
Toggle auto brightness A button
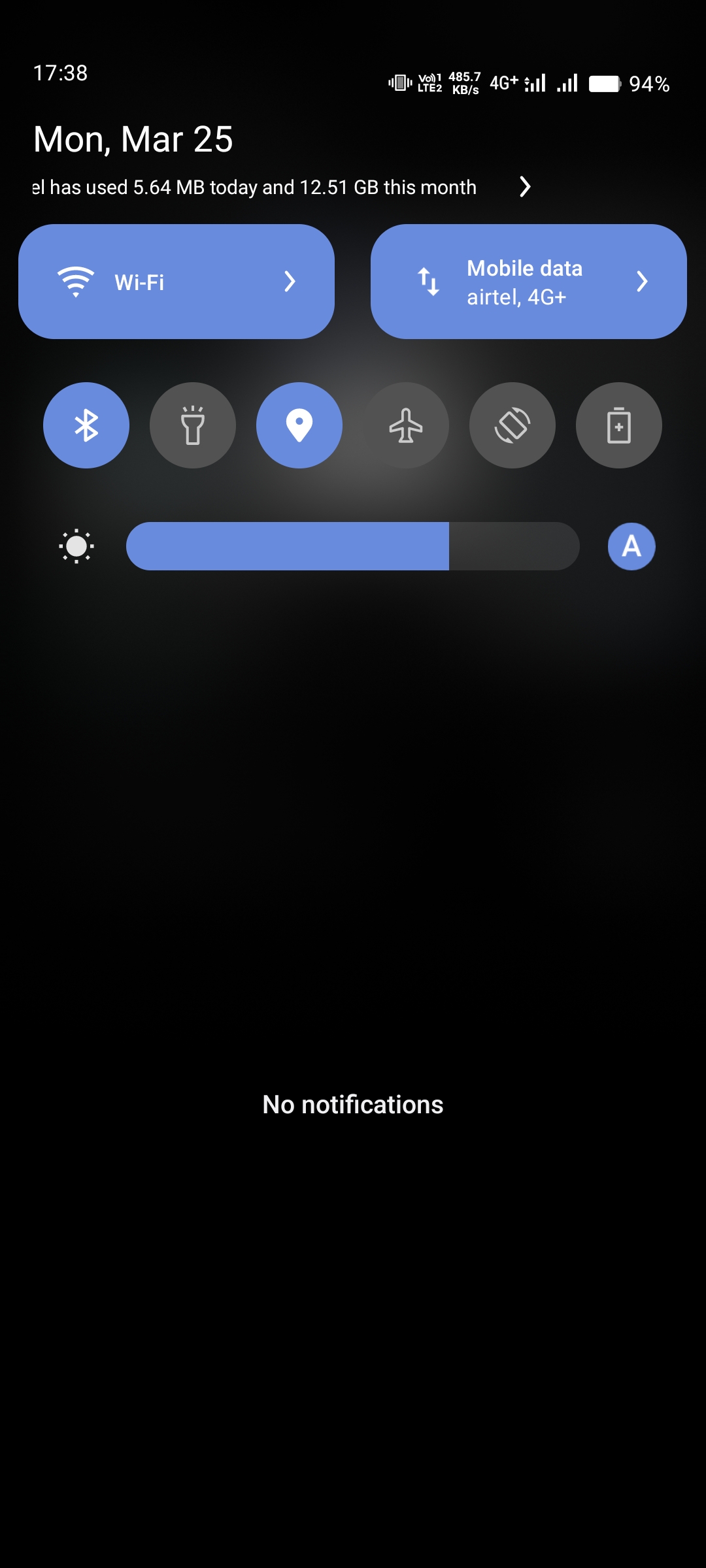point(631,546)
